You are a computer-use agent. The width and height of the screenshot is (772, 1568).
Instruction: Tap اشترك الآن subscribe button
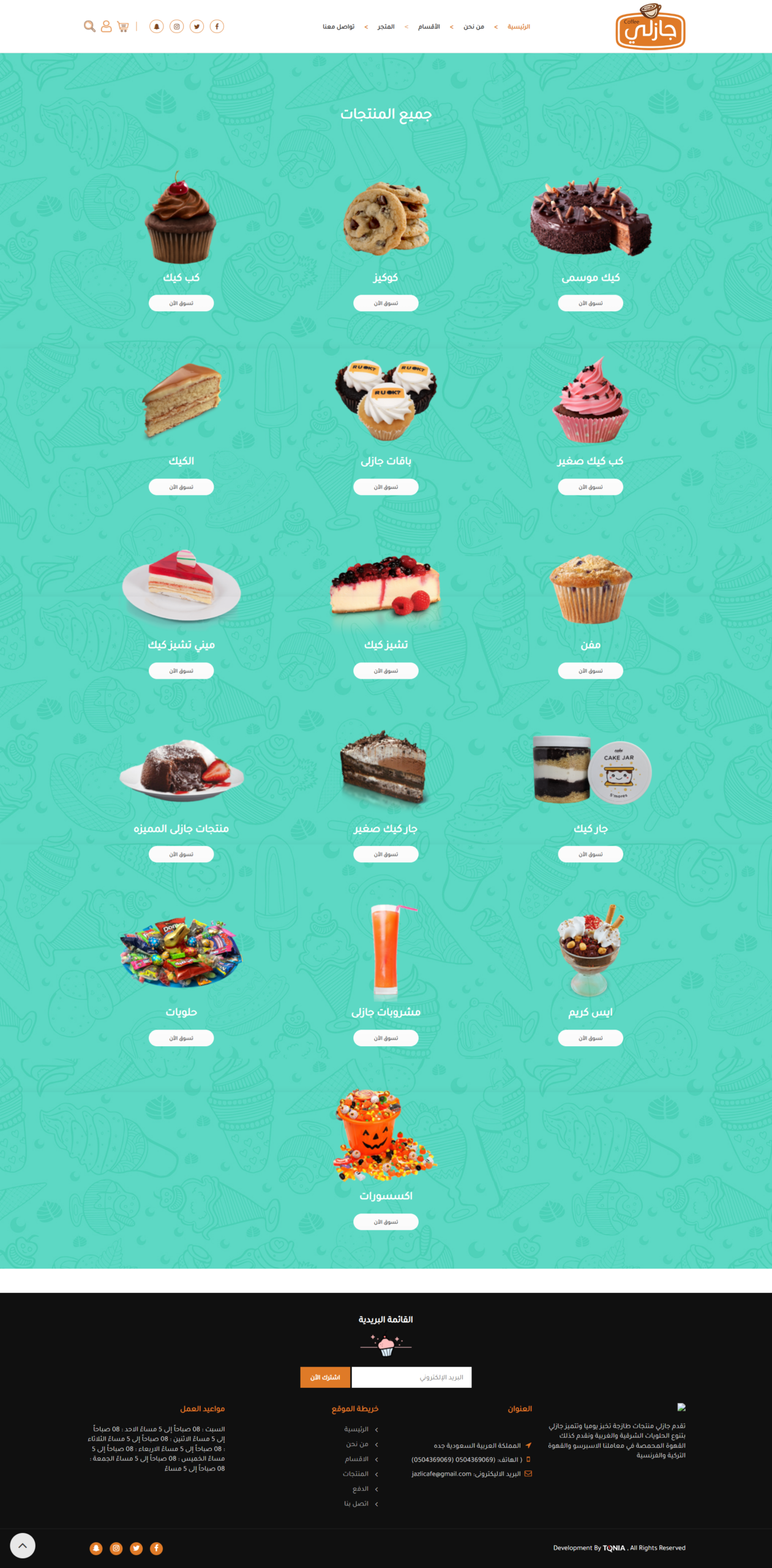[325, 1377]
